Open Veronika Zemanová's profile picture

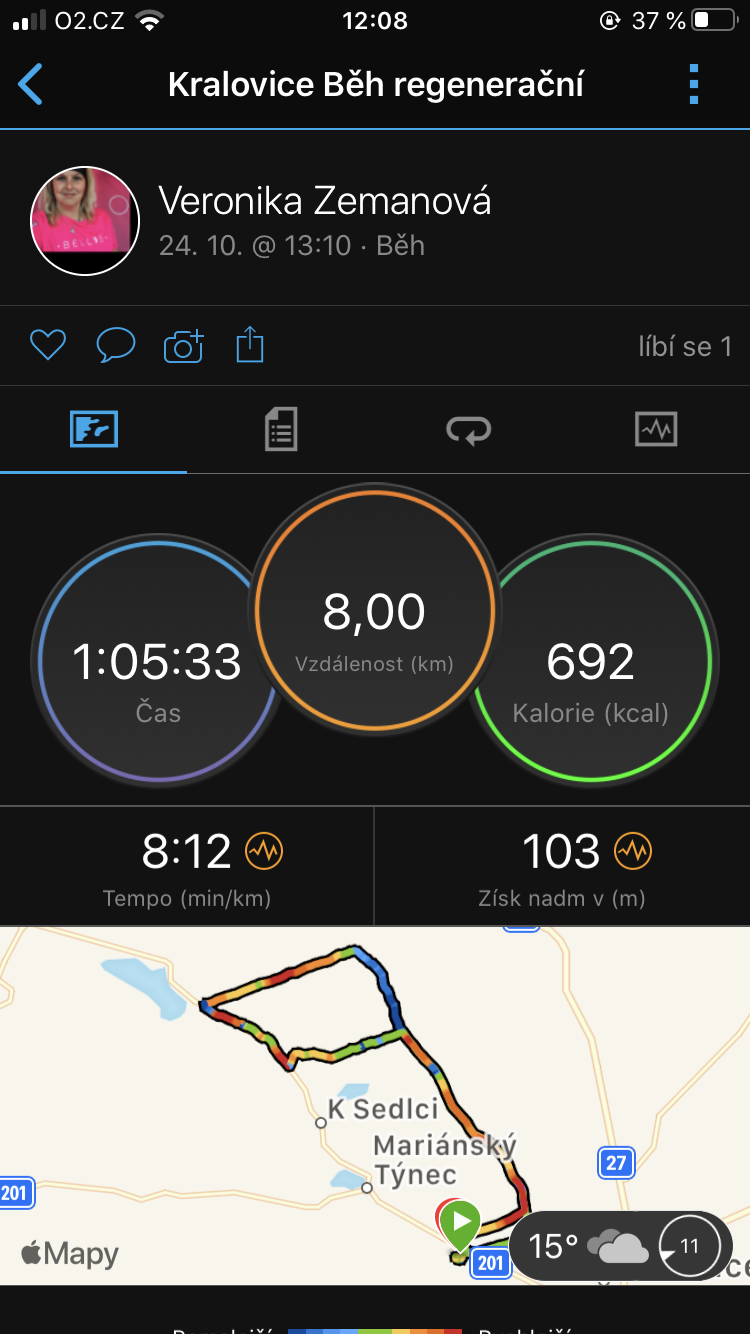click(x=85, y=220)
